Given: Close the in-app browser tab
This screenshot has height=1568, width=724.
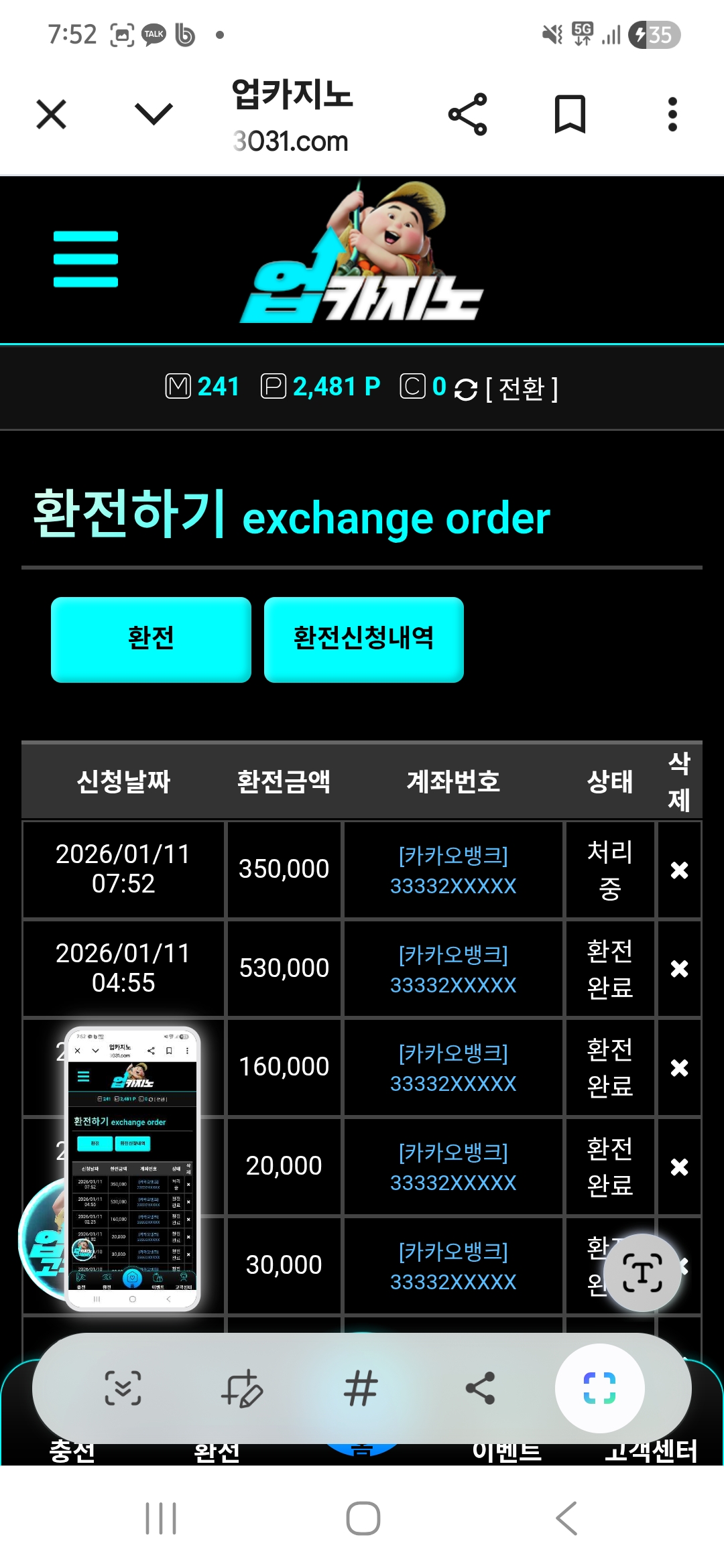Looking at the screenshot, I should coord(51,114).
